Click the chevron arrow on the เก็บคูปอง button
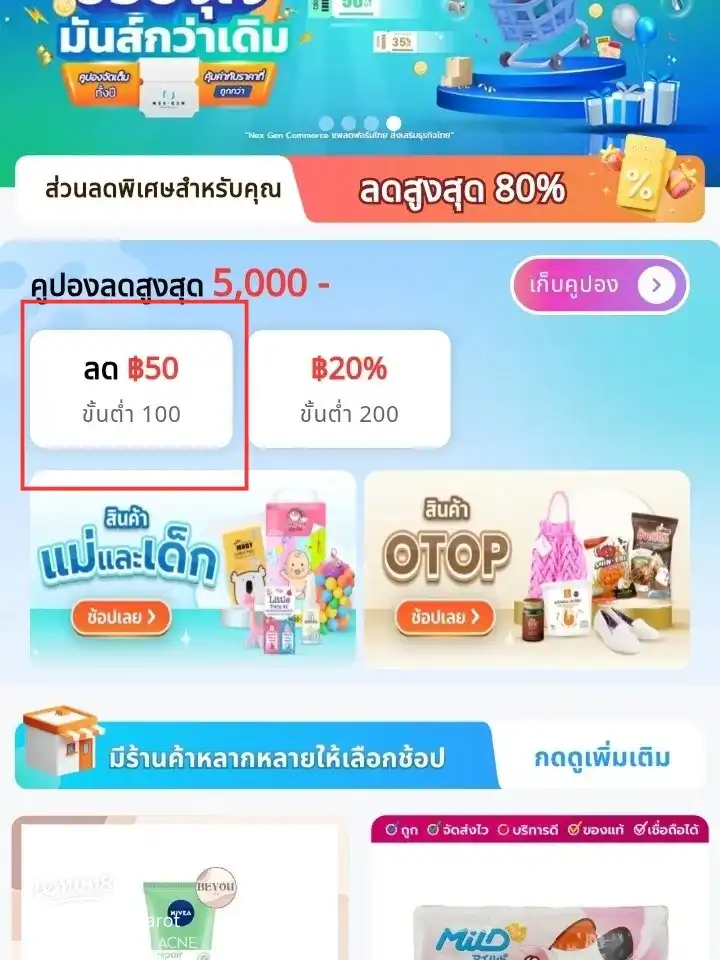The height and width of the screenshot is (960, 720). (x=657, y=284)
